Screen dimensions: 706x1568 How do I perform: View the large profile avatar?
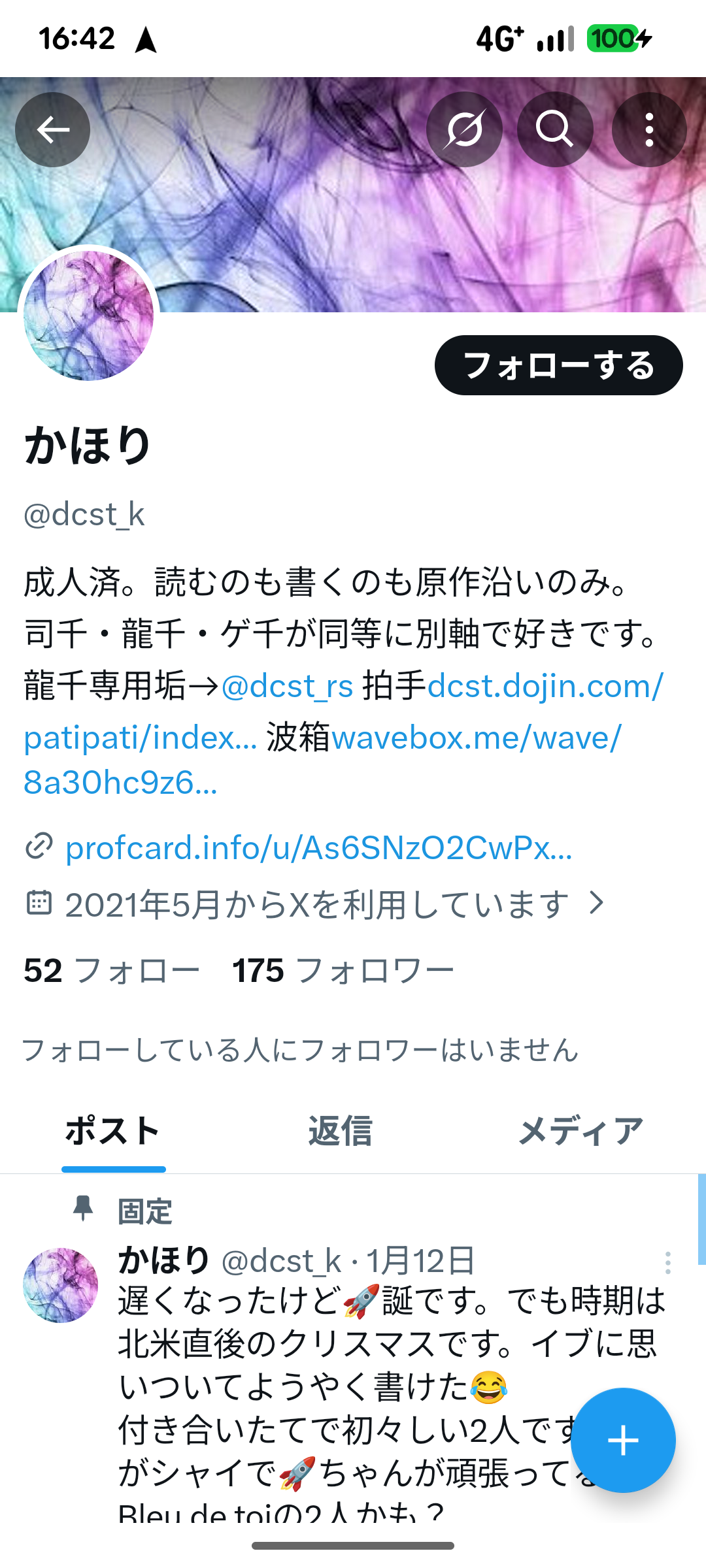coord(89,316)
